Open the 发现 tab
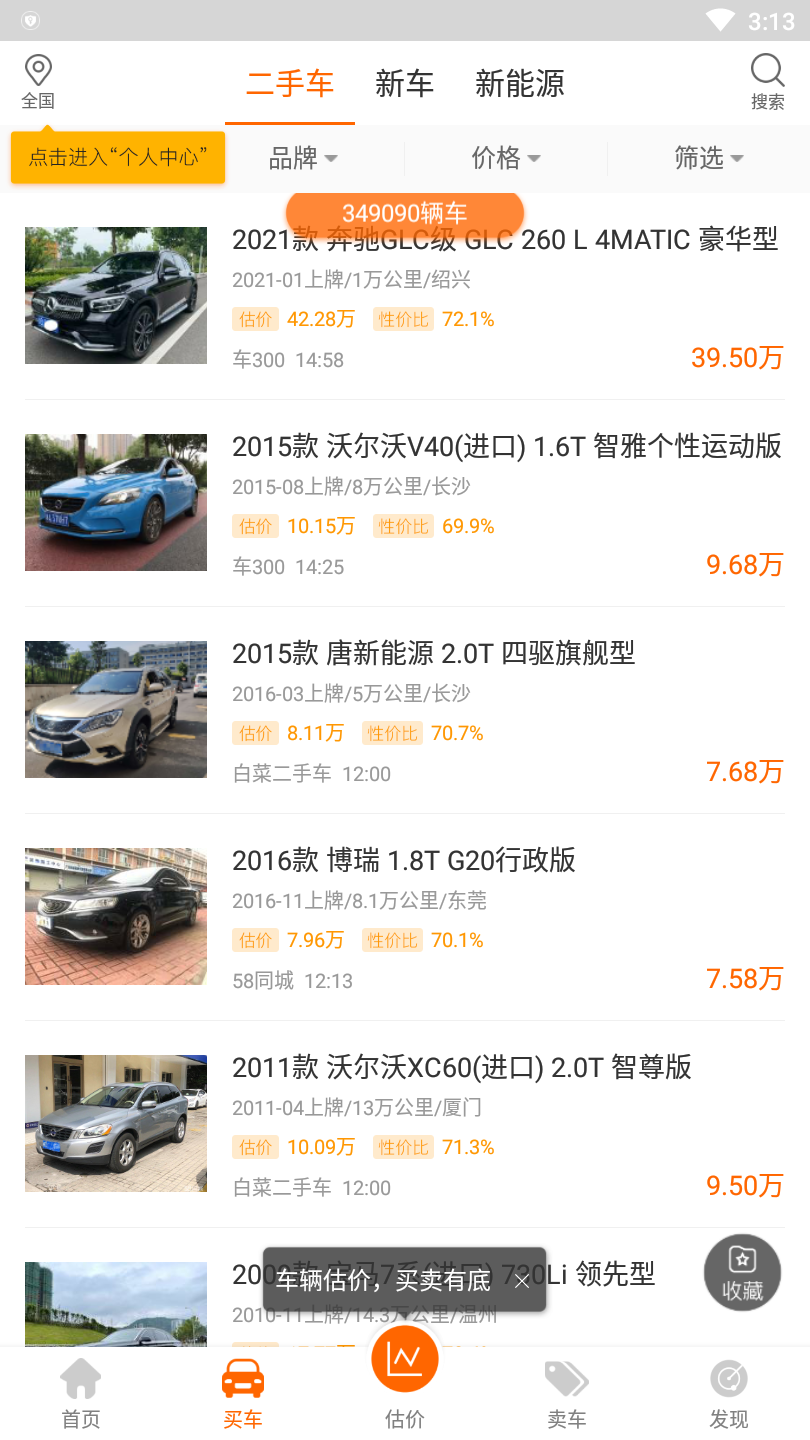The height and width of the screenshot is (1440, 810). (729, 1392)
